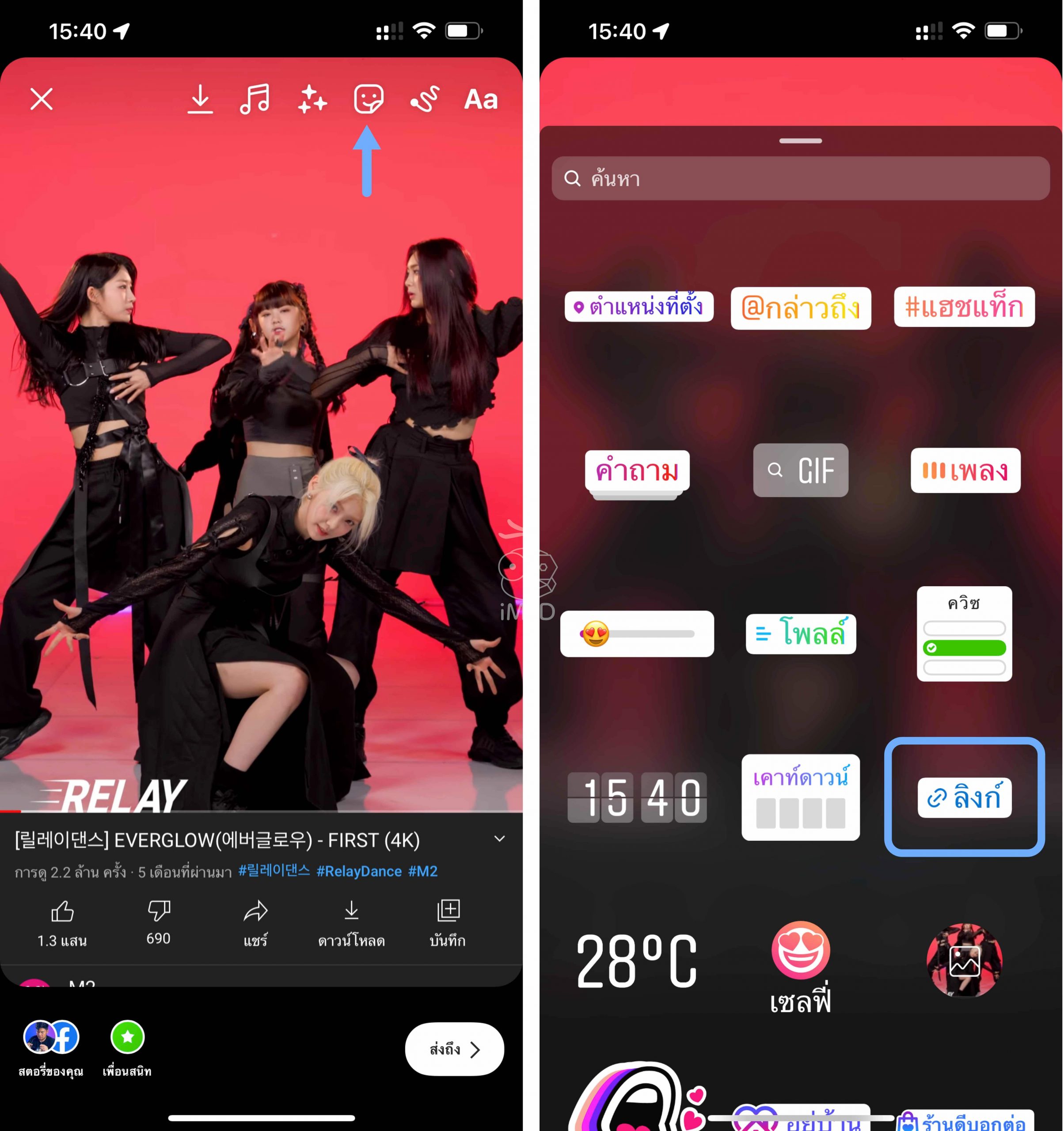The image size is (1064, 1131).
Task: Add the @กล่าวถึง mention sticker
Action: pos(800,308)
